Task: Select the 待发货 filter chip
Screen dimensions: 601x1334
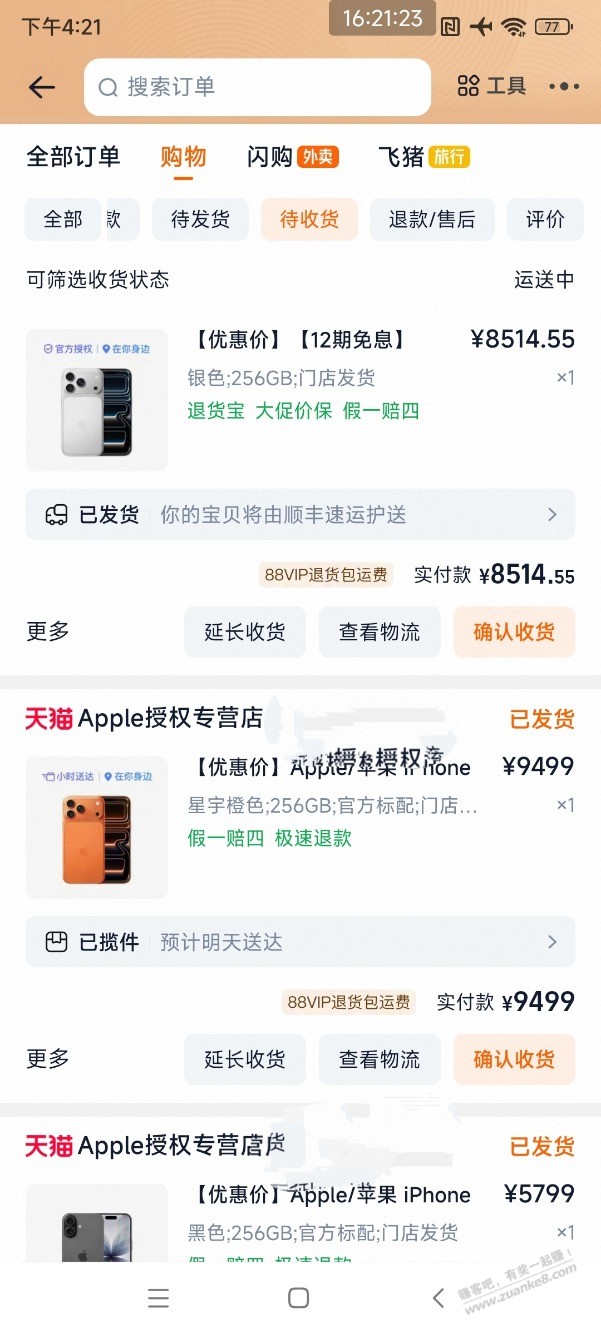Action: click(200, 220)
